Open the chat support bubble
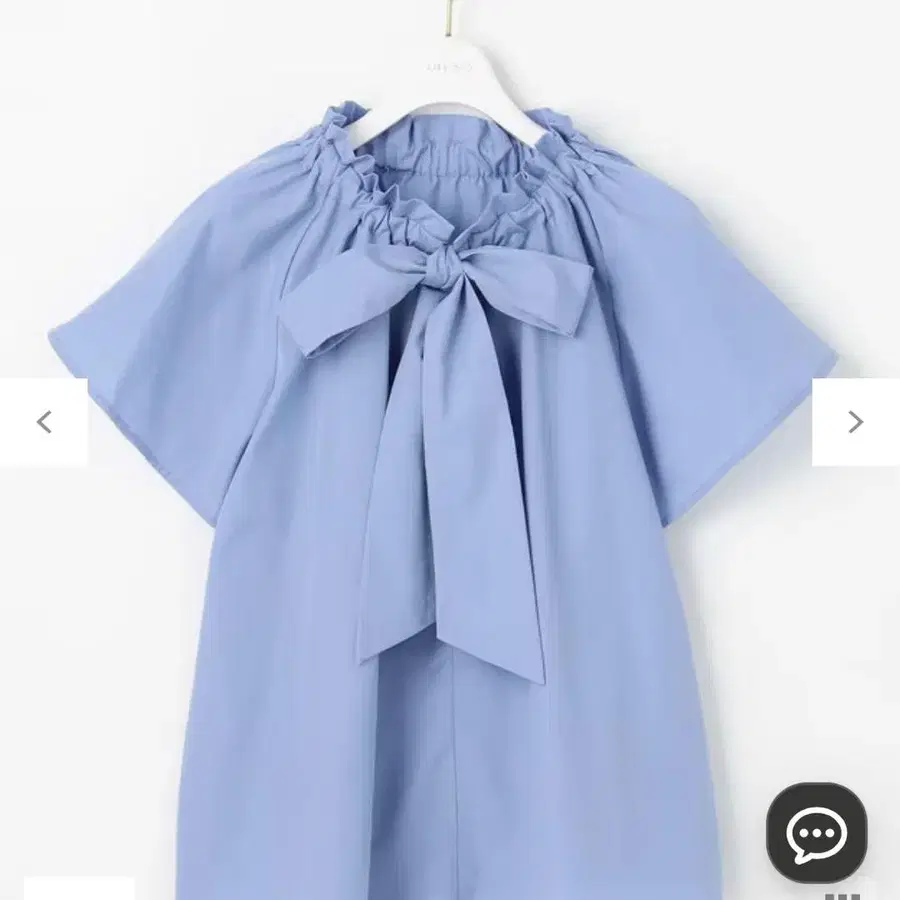The height and width of the screenshot is (900, 900). click(x=816, y=832)
